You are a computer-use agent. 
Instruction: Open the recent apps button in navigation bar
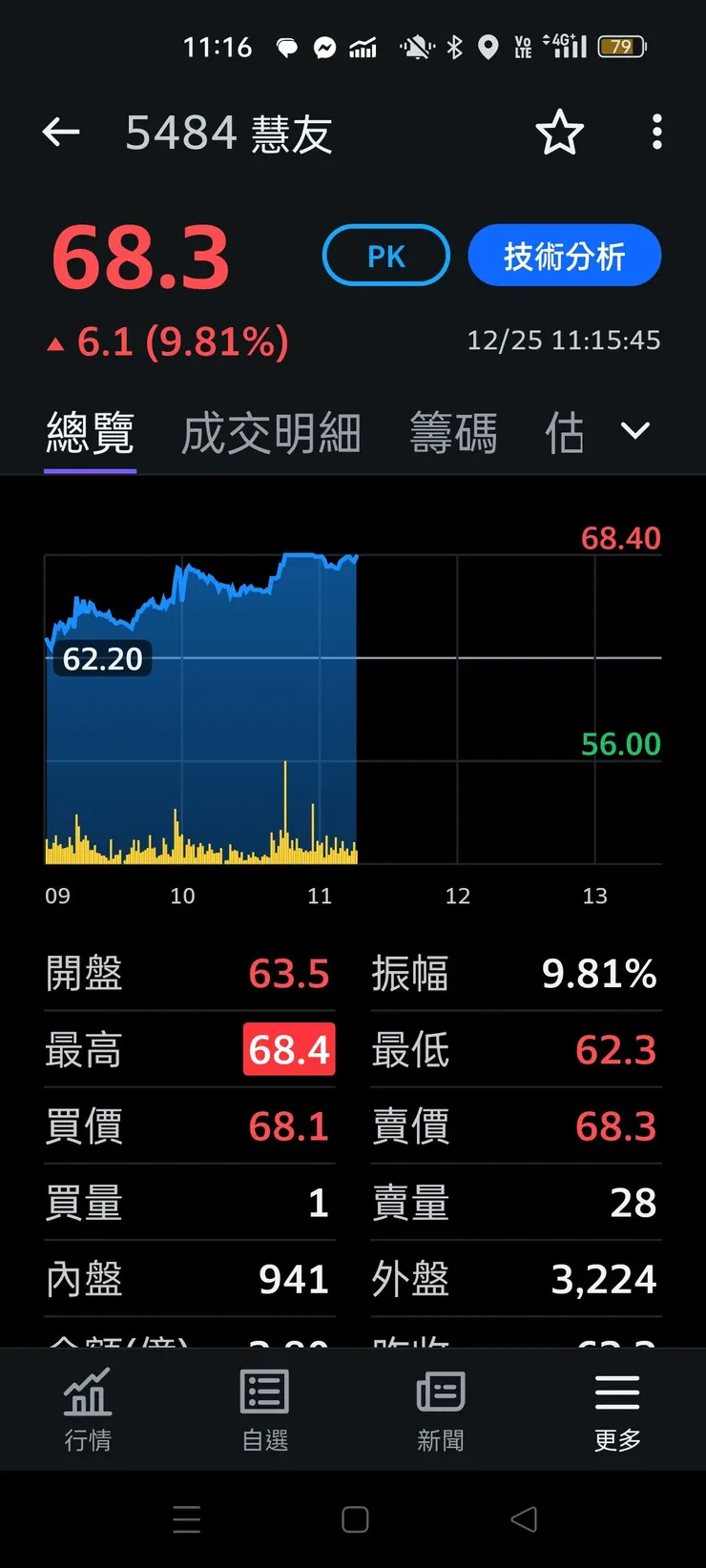[187, 1519]
